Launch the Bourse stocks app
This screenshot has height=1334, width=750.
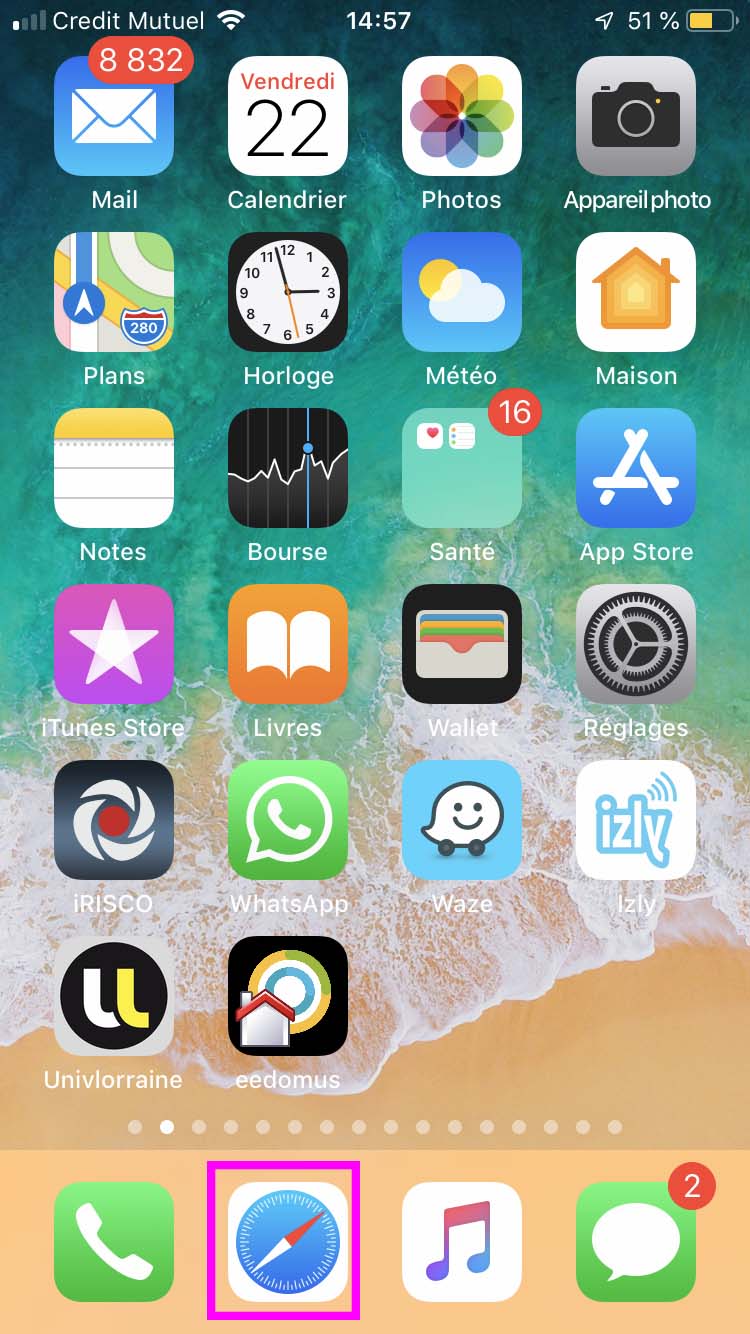pyautogui.click(x=288, y=468)
